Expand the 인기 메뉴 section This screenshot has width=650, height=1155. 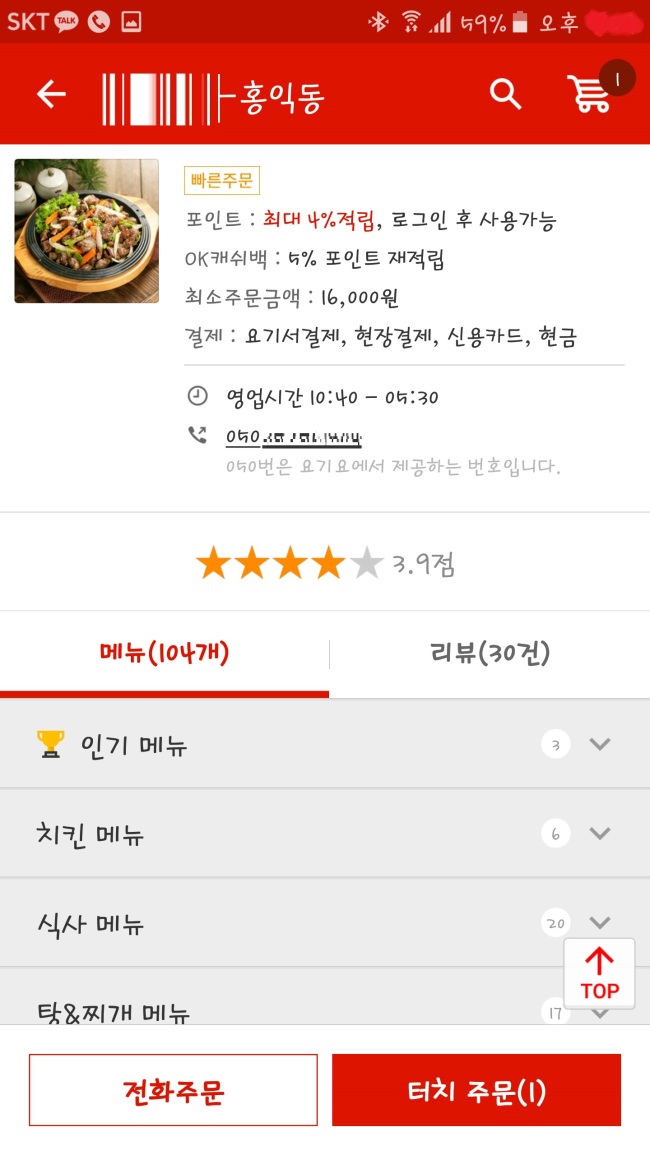(x=325, y=744)
